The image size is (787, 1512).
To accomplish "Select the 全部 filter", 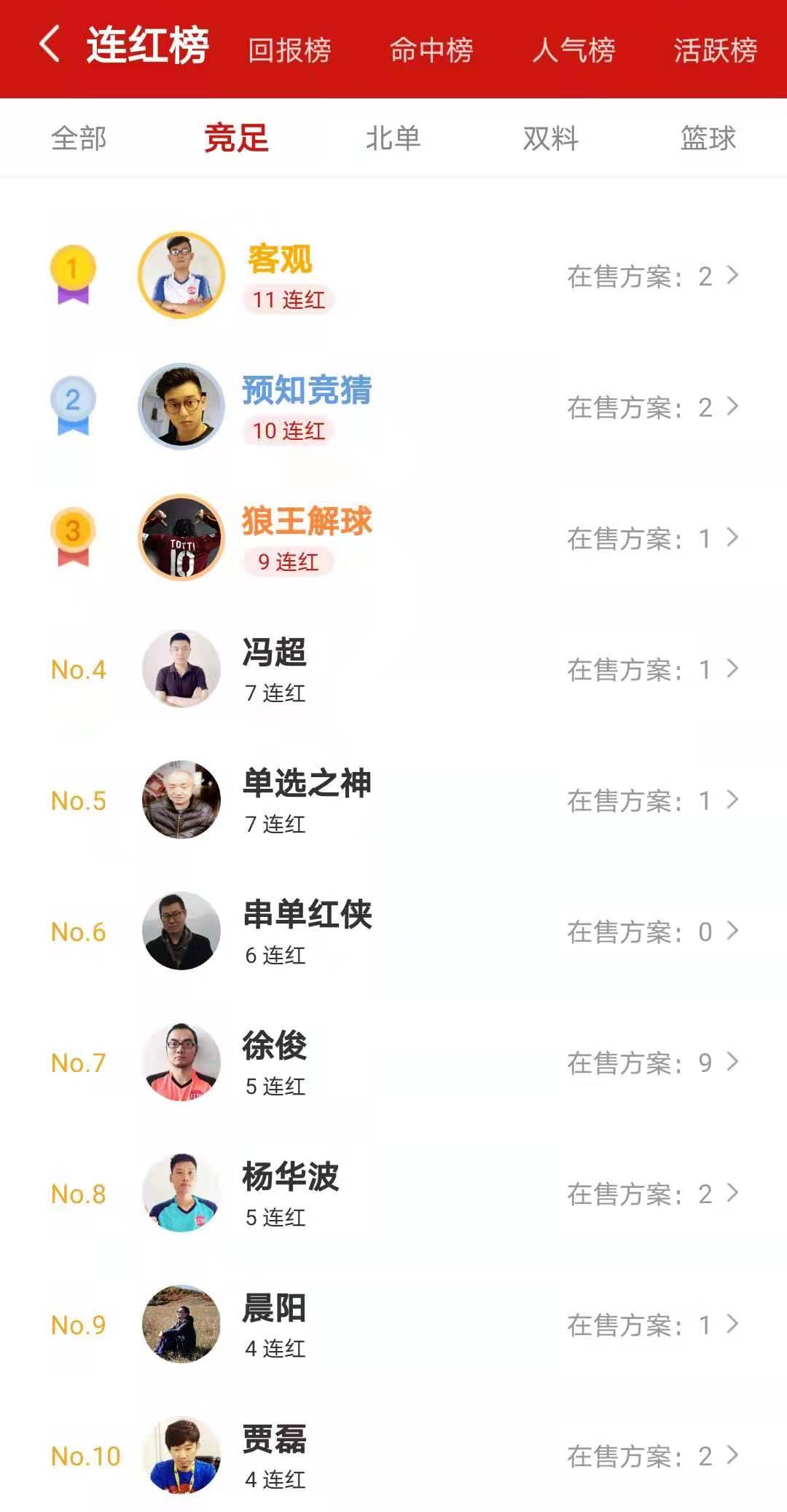I will [x=79, y=138].
